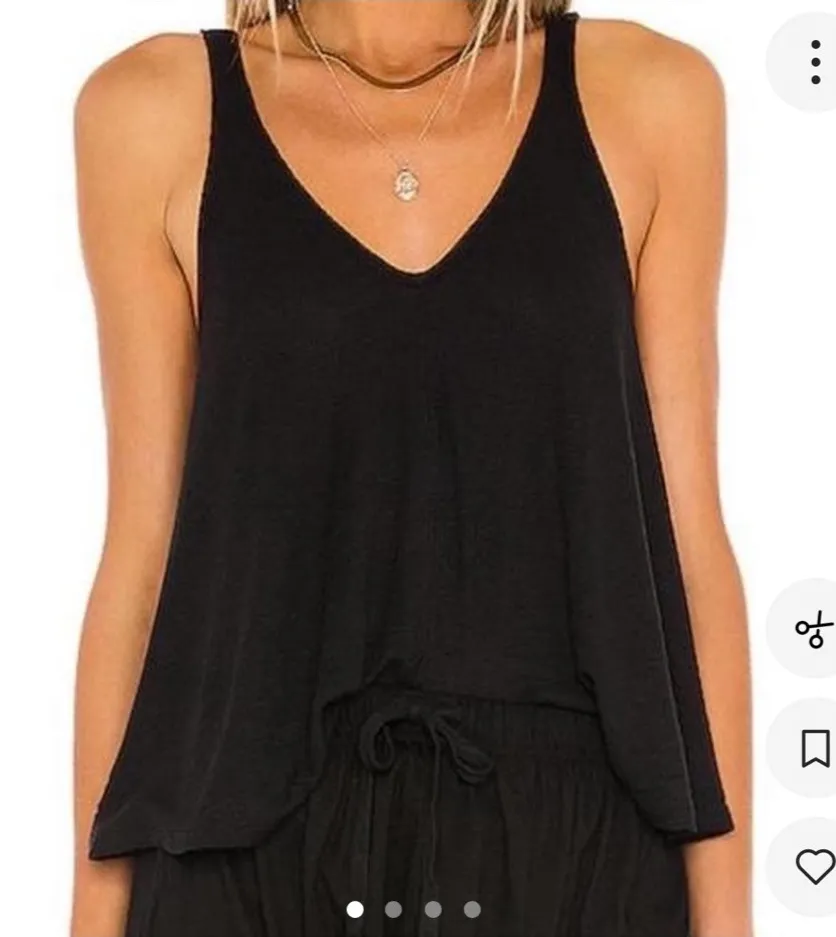Bookmark this item for later
This screenshot has width=836, height=937.
click(x=815, y=747)
